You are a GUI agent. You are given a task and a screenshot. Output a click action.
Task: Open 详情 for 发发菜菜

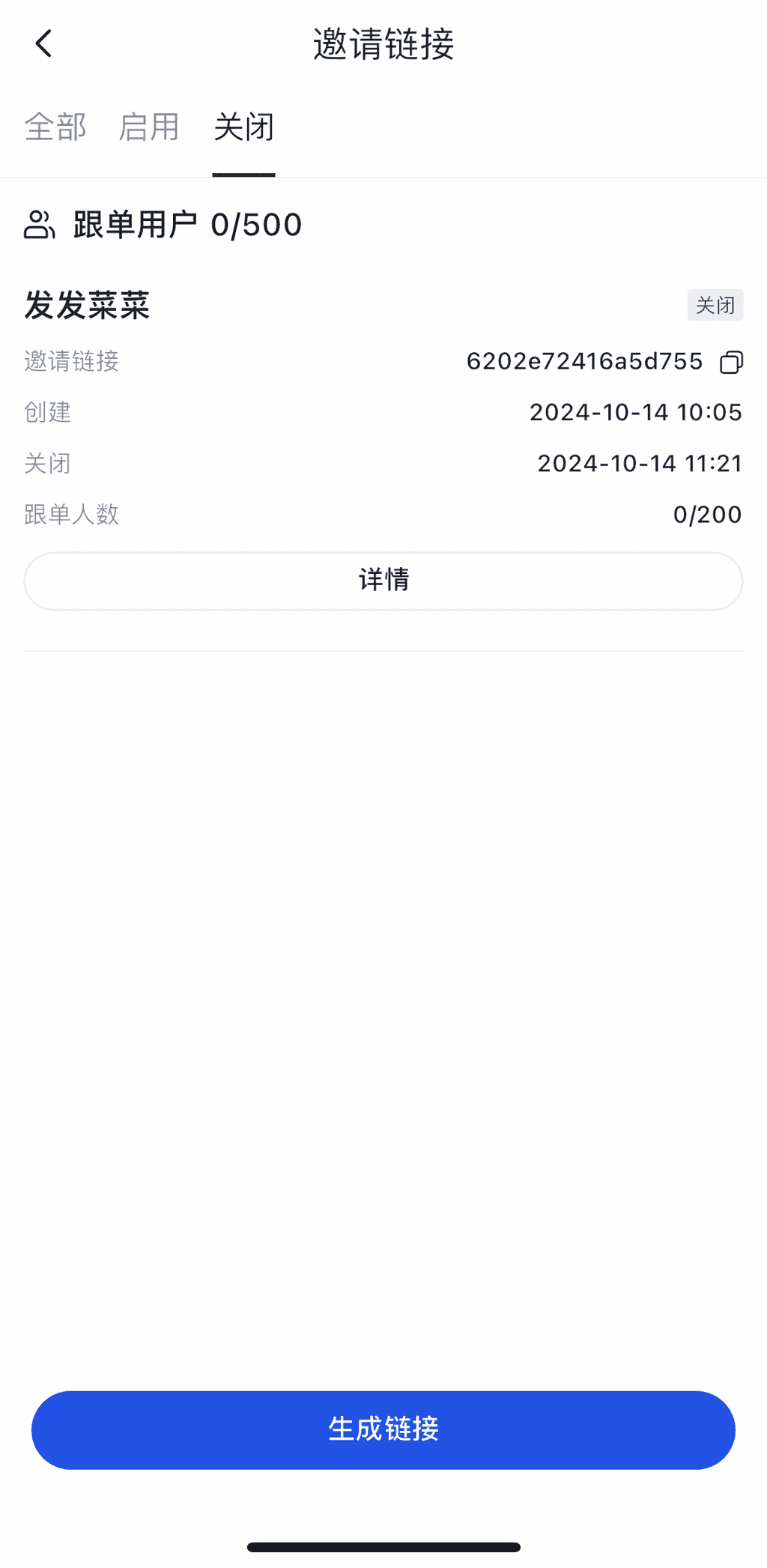pyautogui.click(x=383, y=581)
